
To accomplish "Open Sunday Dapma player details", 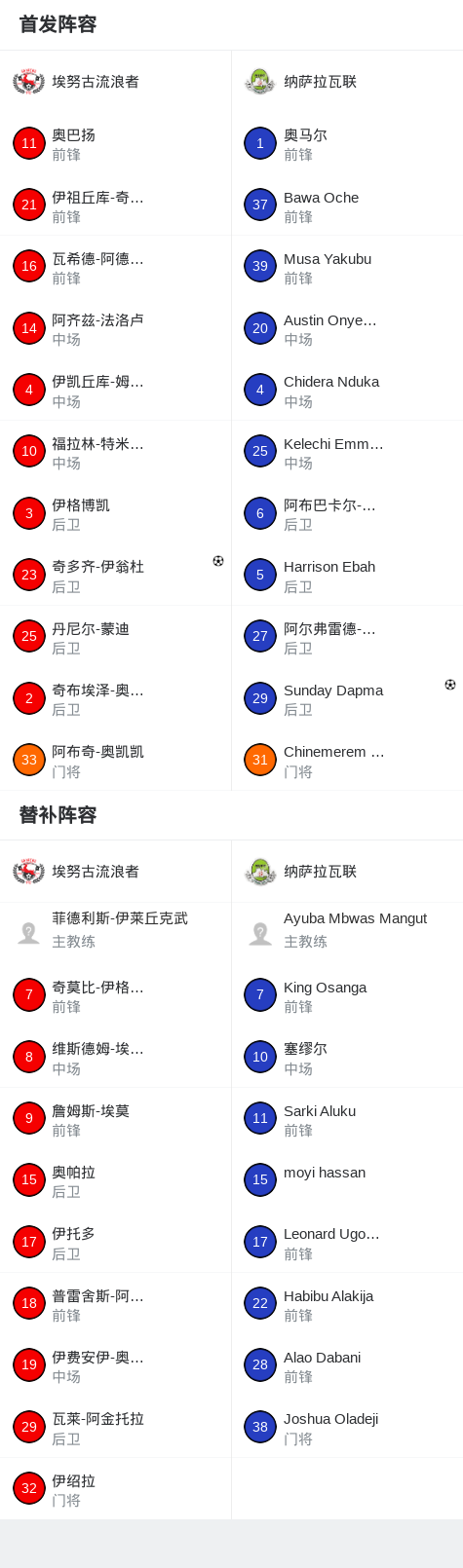I will pyautogui.click(x=347, y=698).
